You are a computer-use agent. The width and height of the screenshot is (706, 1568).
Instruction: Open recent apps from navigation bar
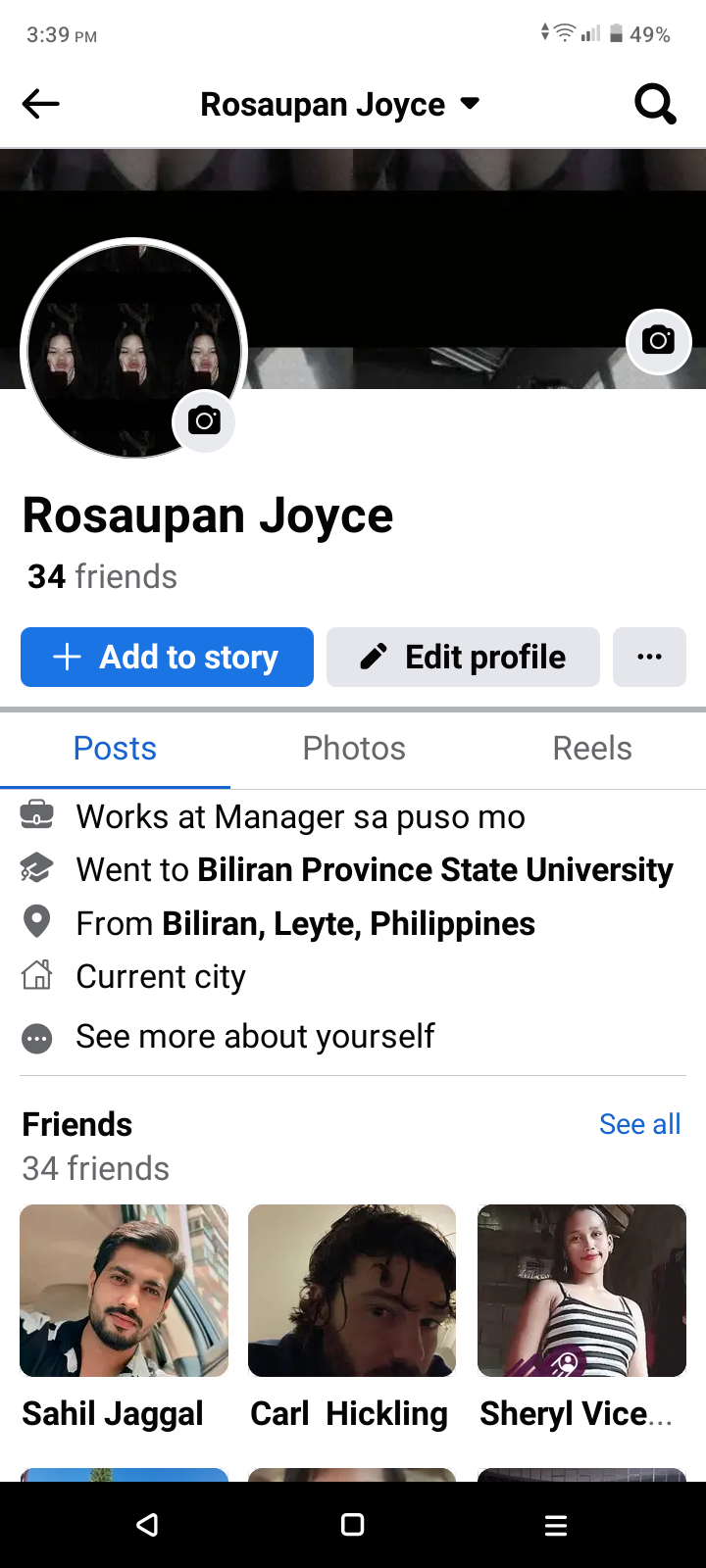point(556,1525)
